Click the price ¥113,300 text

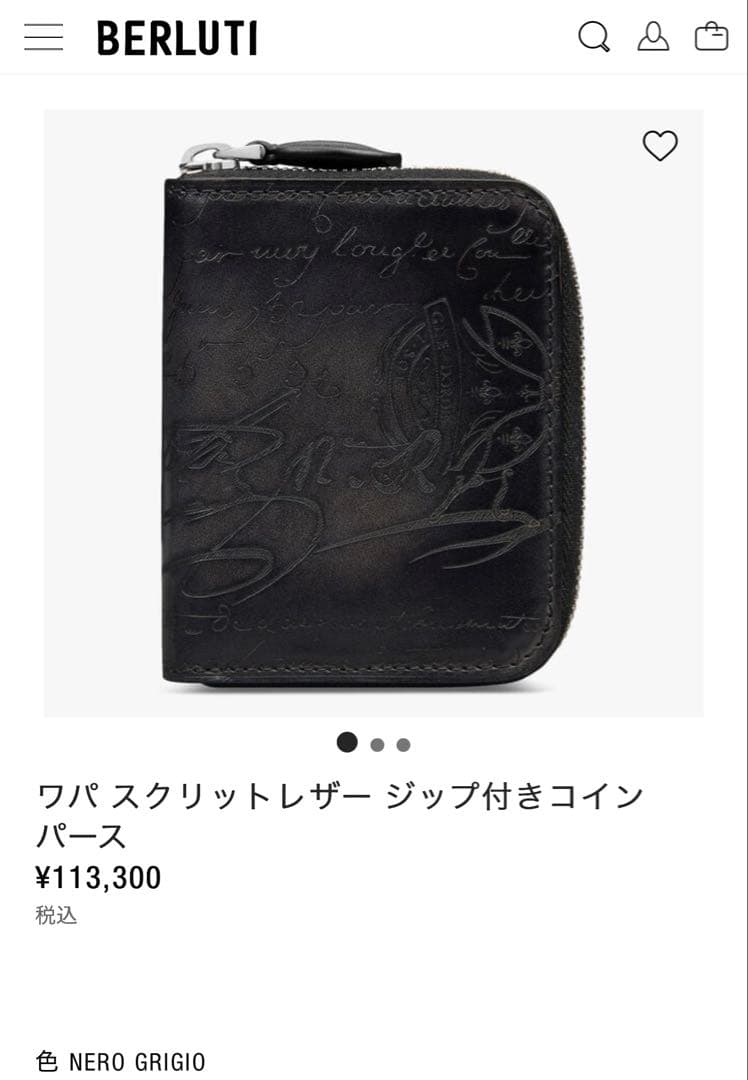(97, 877)
